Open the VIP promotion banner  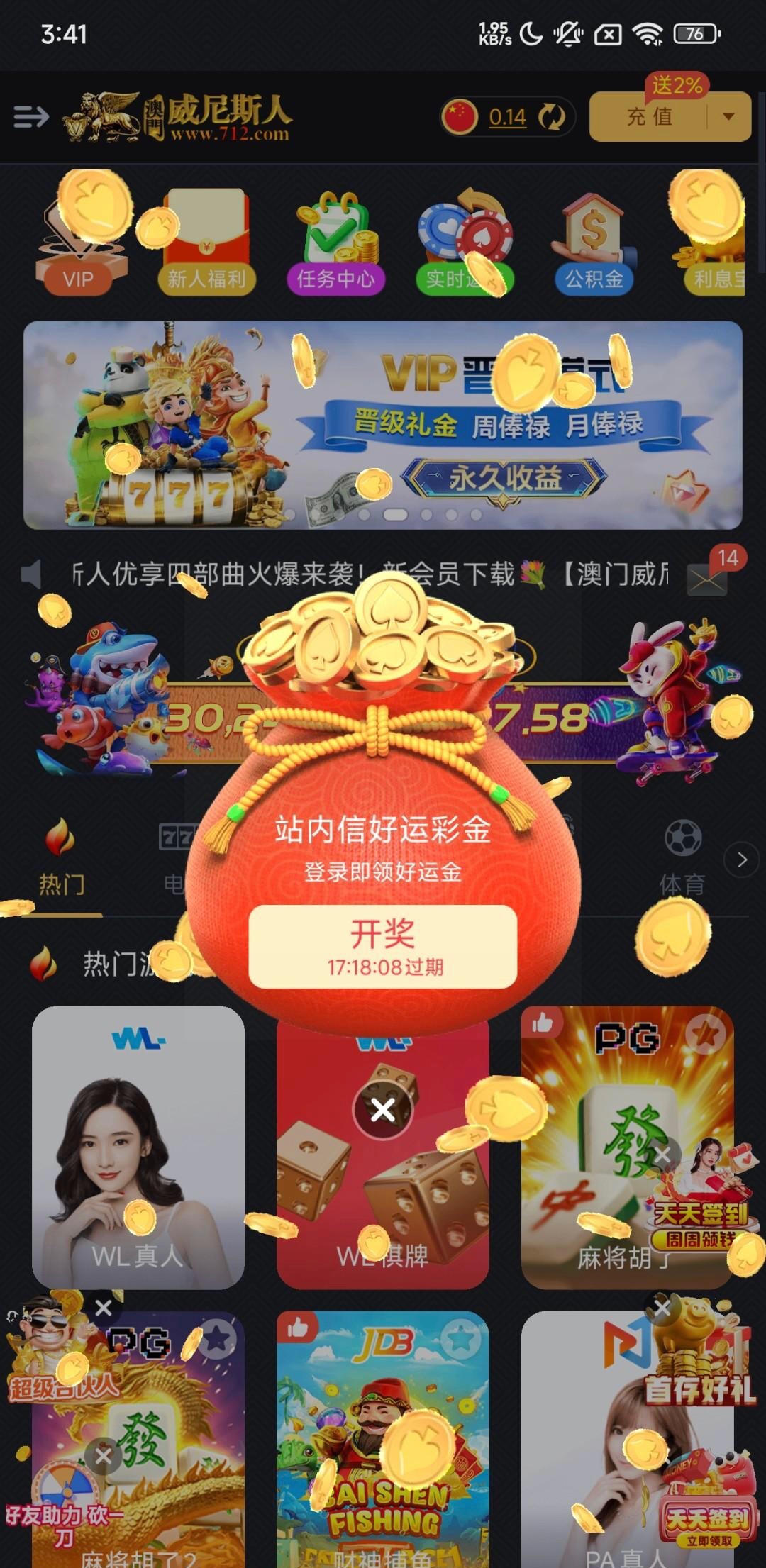pos(382,426)
